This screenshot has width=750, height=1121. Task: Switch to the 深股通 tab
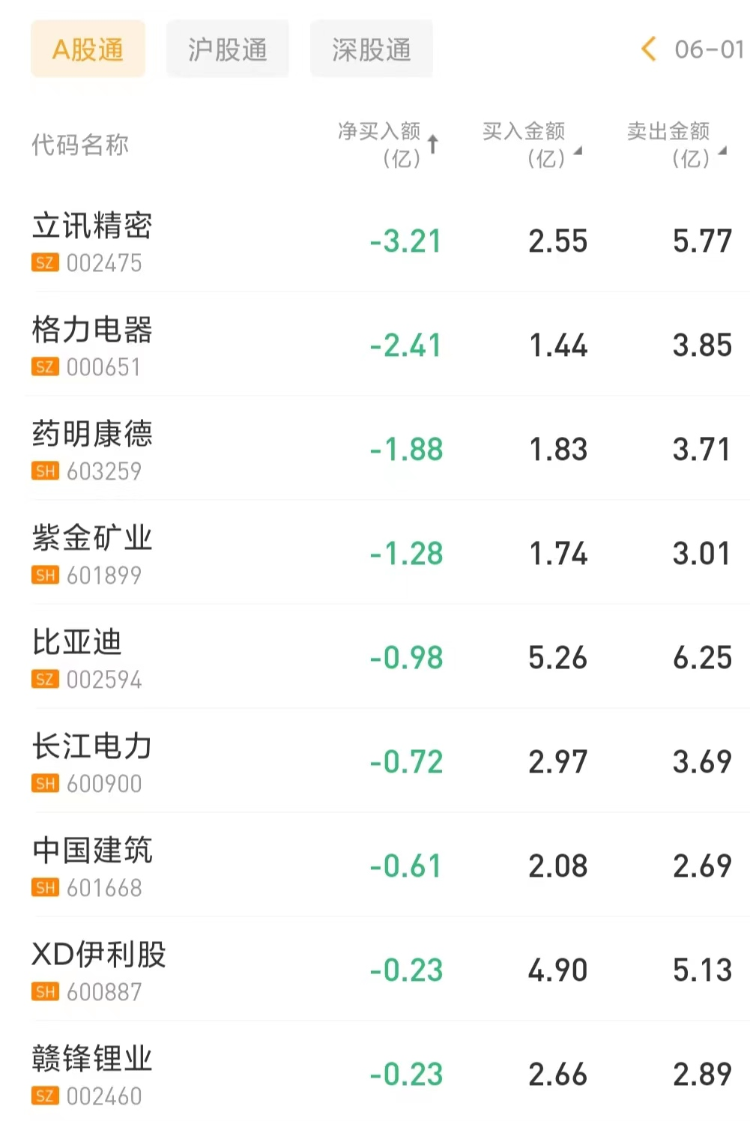[x=371, y=49]
